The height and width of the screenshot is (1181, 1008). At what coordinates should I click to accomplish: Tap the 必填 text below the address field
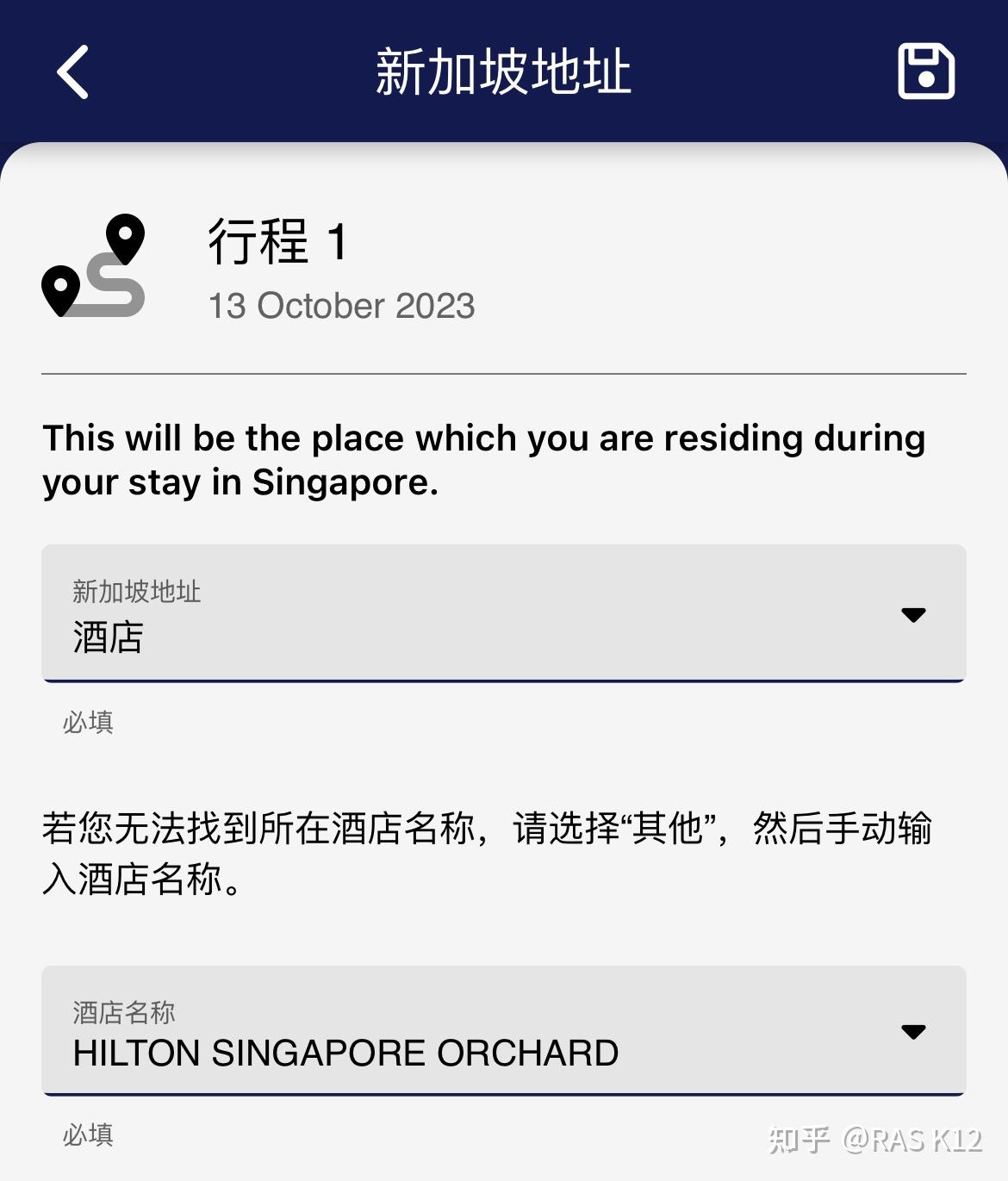(86, 722)
